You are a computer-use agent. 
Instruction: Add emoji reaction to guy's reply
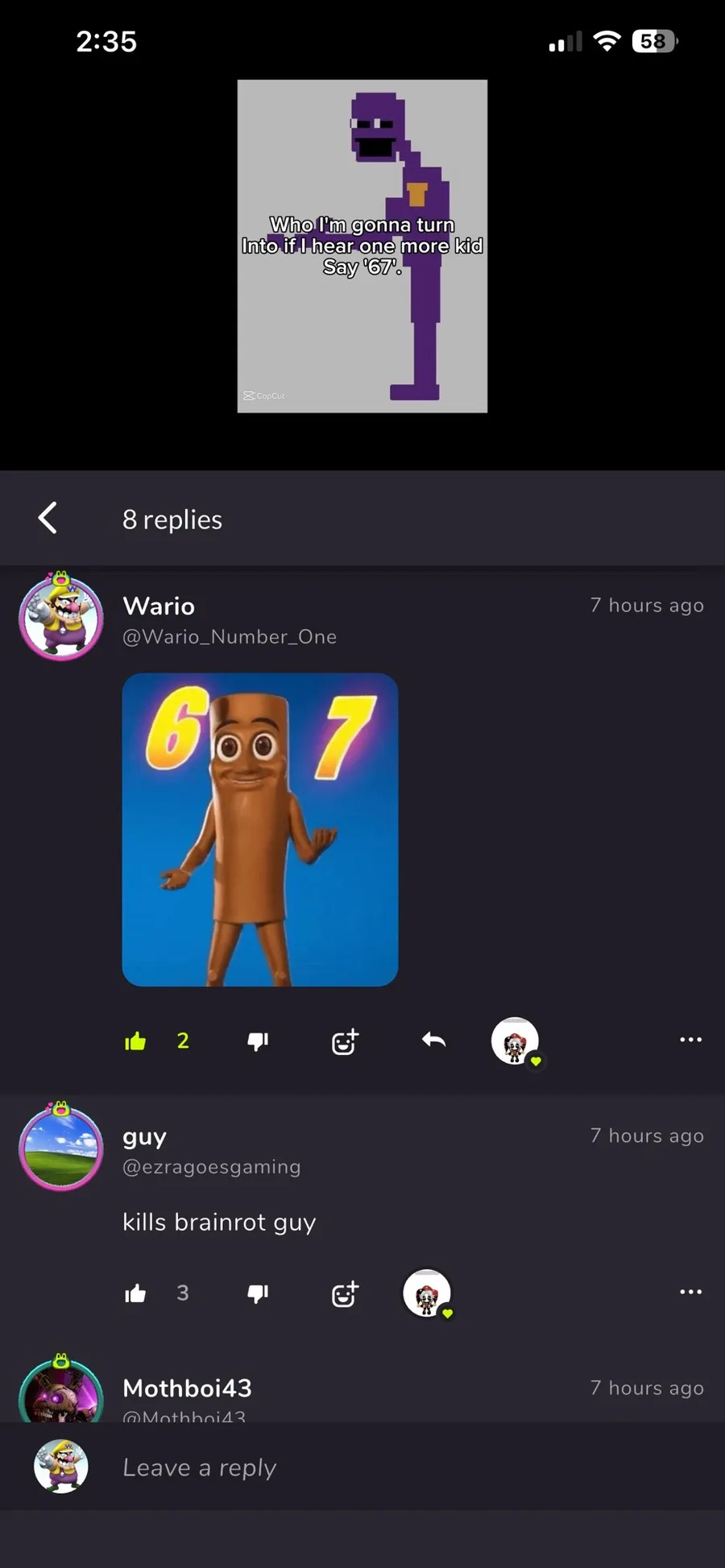point(346,1293)
